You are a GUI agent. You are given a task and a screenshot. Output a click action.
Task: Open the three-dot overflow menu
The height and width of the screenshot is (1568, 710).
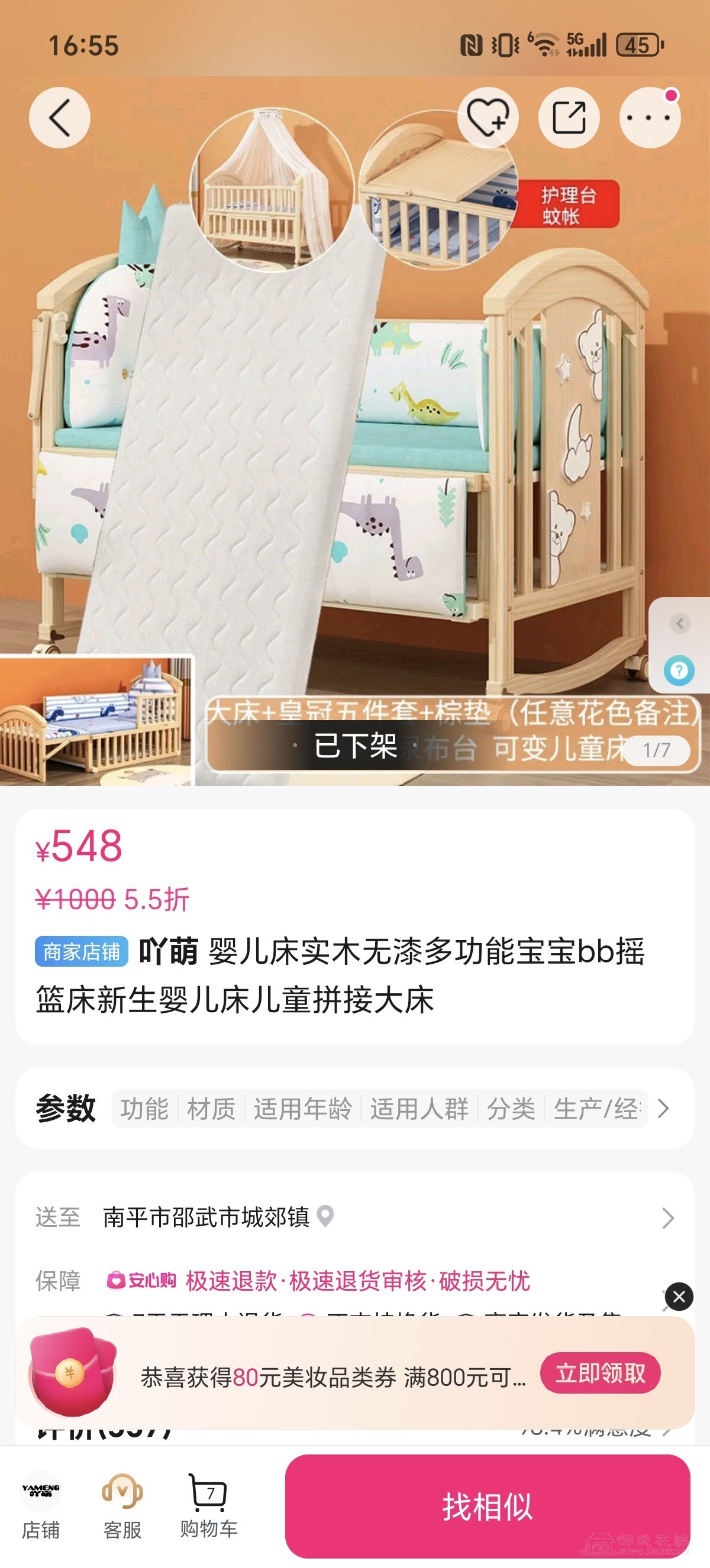(x=650, y=118)
